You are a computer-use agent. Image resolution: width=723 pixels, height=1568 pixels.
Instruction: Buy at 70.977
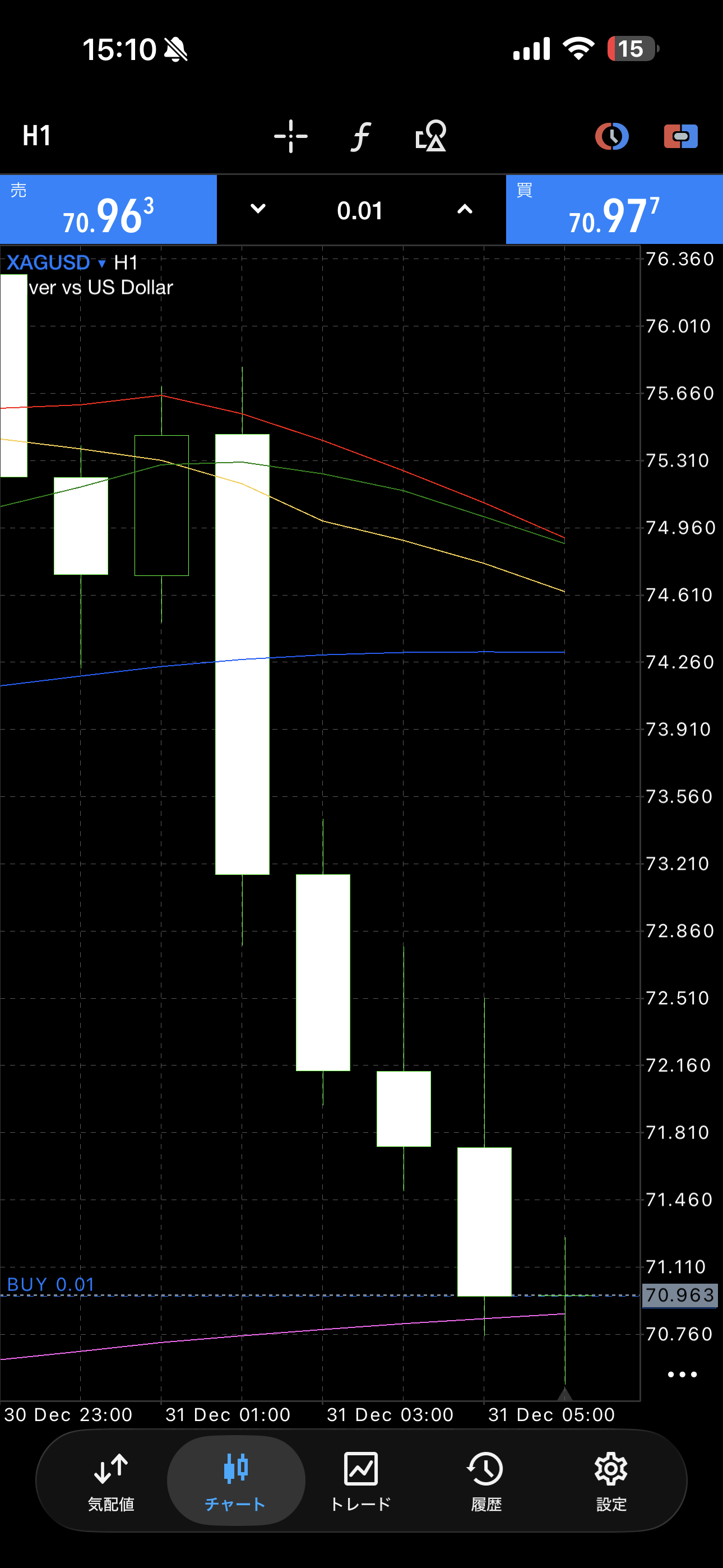(x=614, y=210)
